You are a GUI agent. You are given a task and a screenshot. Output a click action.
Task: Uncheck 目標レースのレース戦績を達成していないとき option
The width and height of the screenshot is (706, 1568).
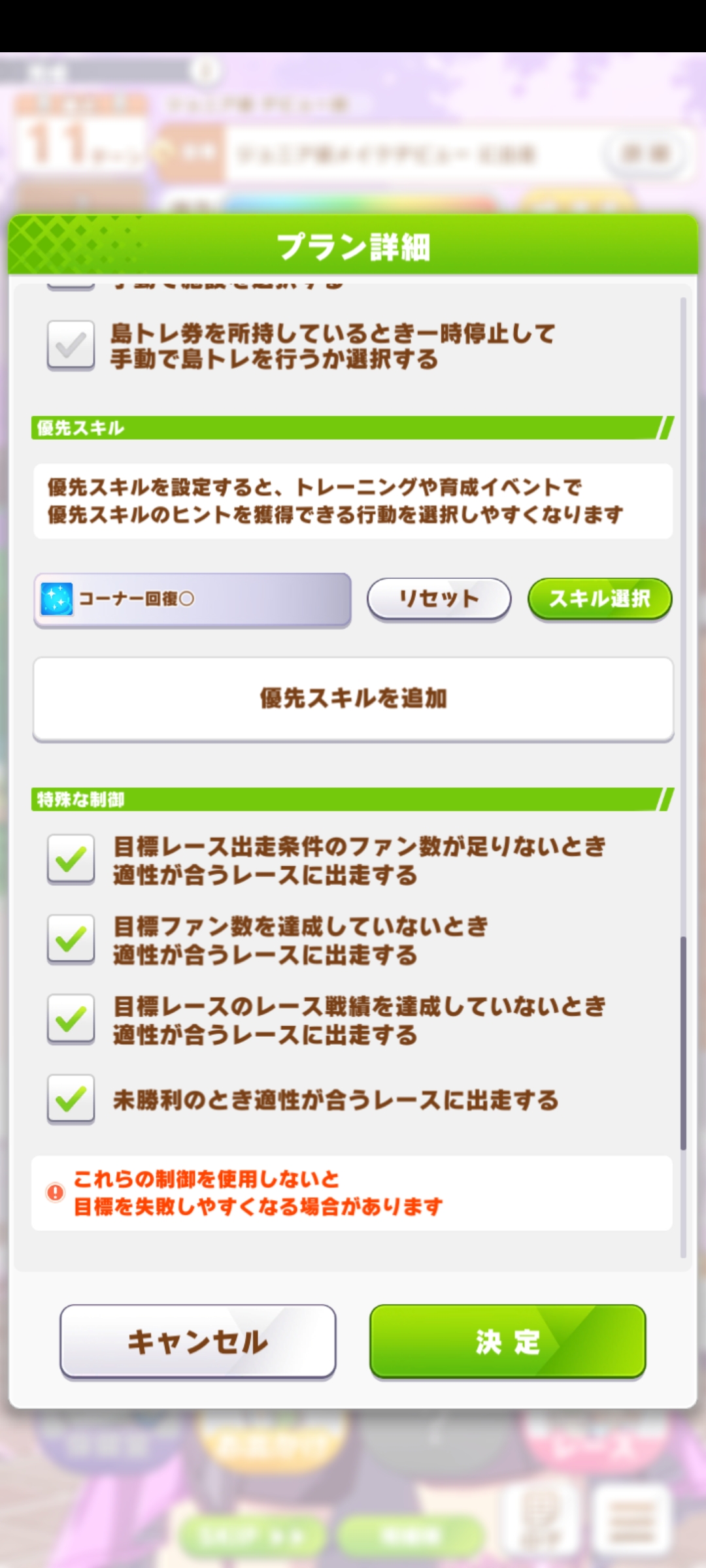tap(71, 1019)
